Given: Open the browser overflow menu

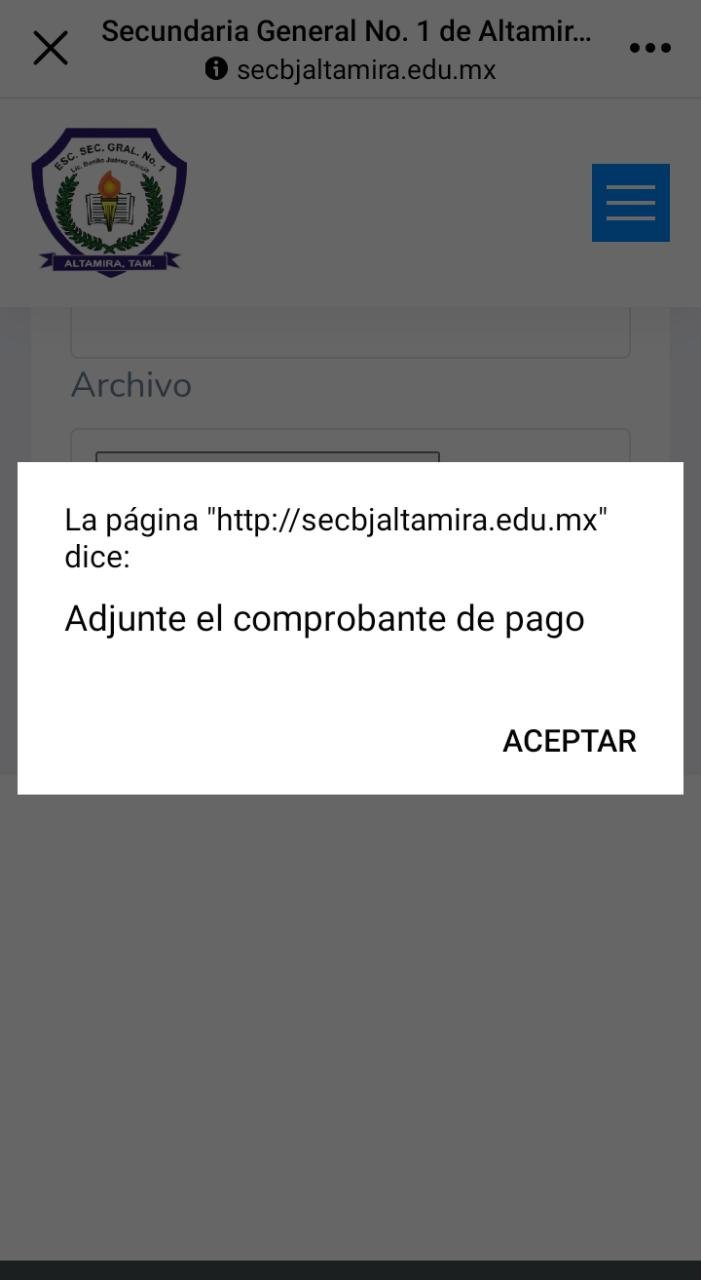Looking at the screenshot, I should pos(650,48).
